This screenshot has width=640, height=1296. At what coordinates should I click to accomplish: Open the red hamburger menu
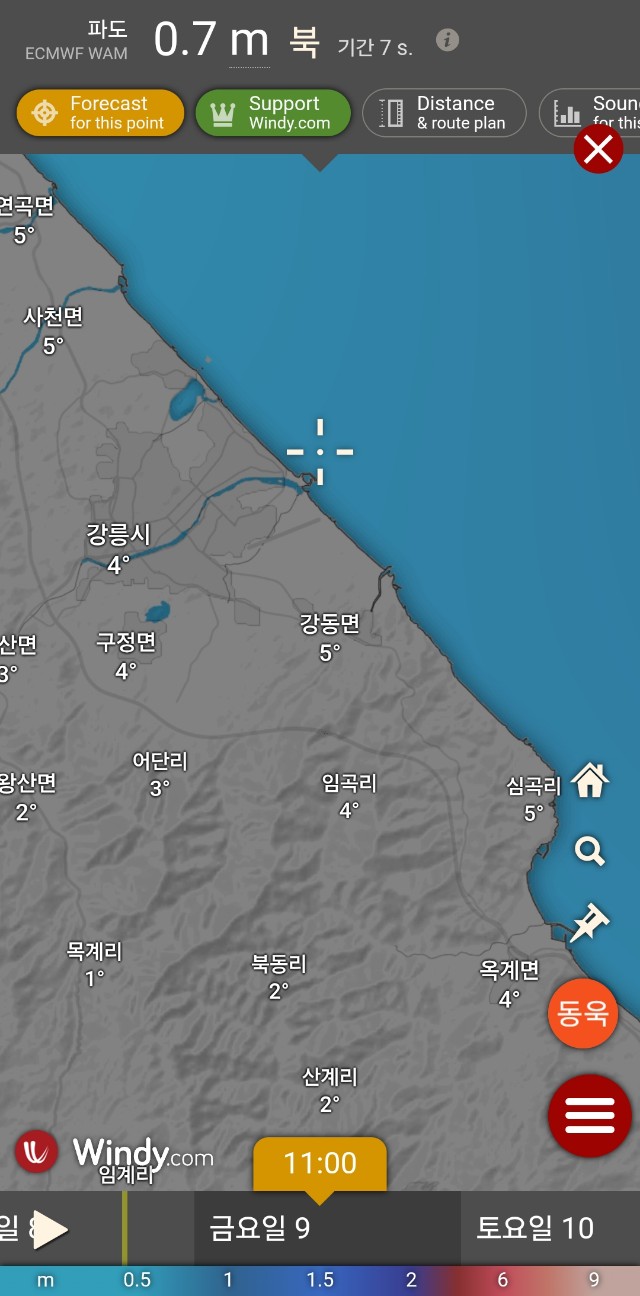pyautogui.click(x=590, y=1115)
